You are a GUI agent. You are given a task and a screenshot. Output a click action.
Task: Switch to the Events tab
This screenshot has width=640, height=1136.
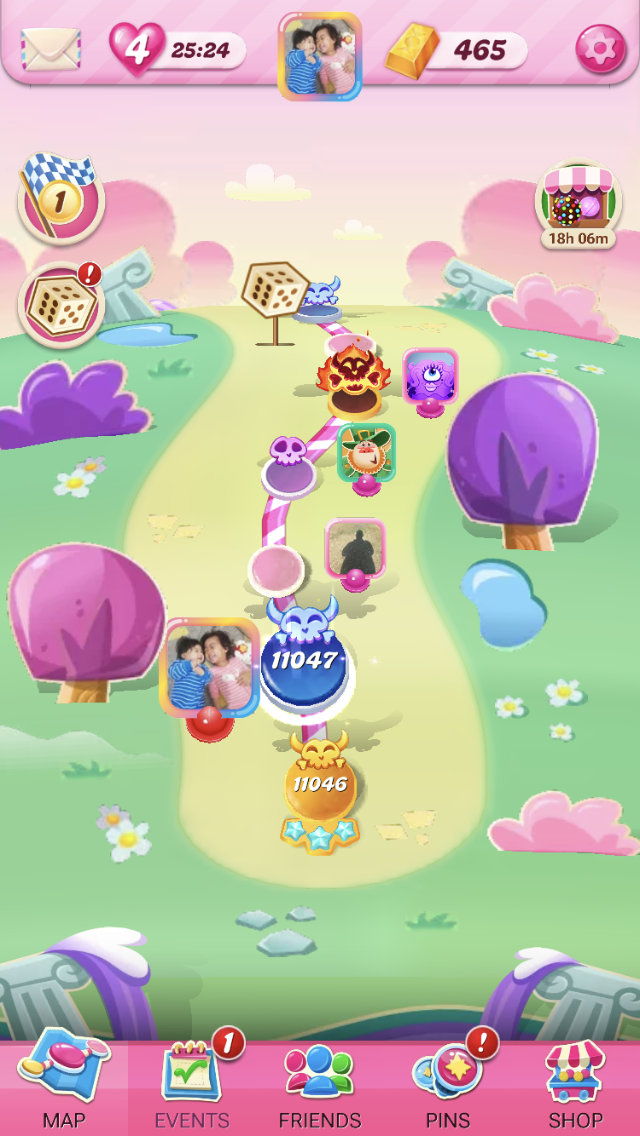coord(192,1087)
